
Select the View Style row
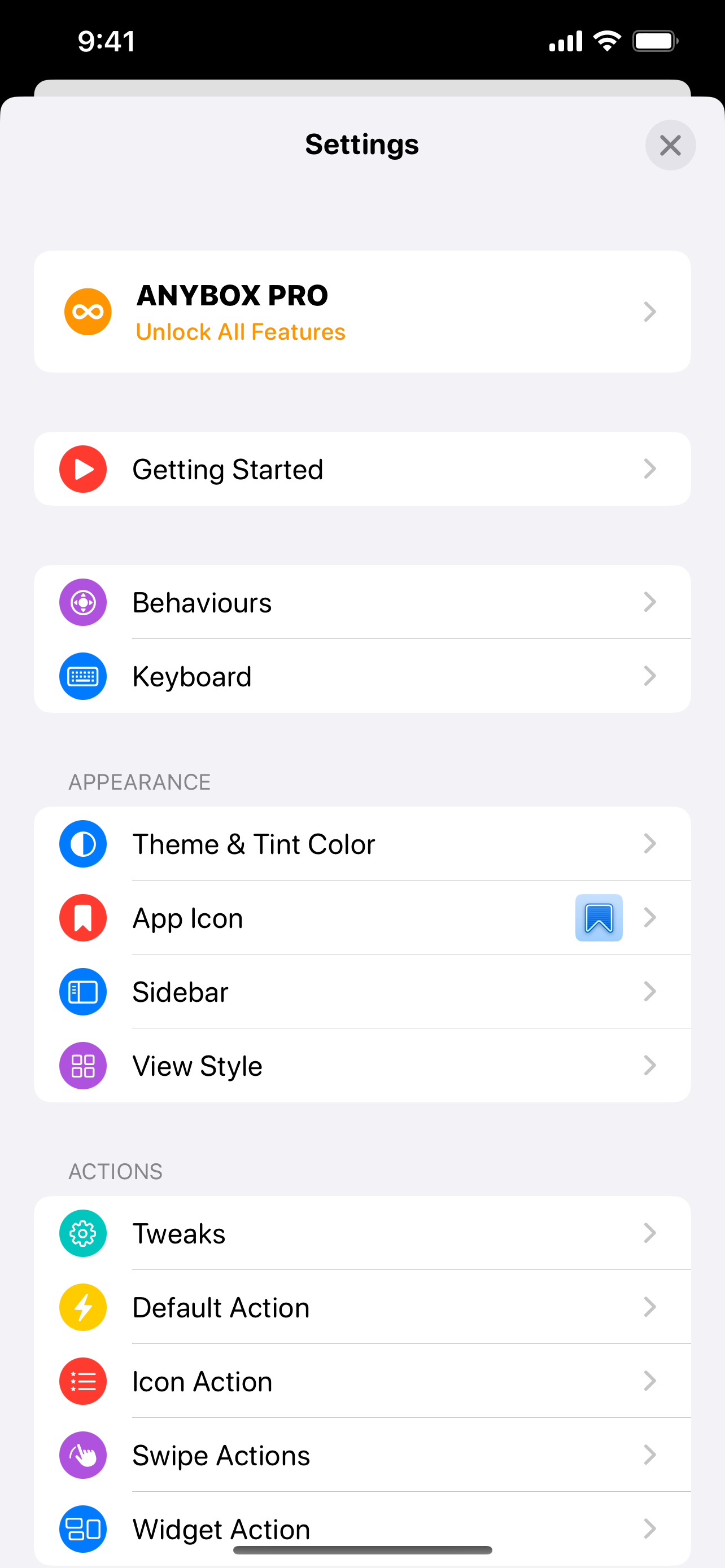[x=361, y=1066]
